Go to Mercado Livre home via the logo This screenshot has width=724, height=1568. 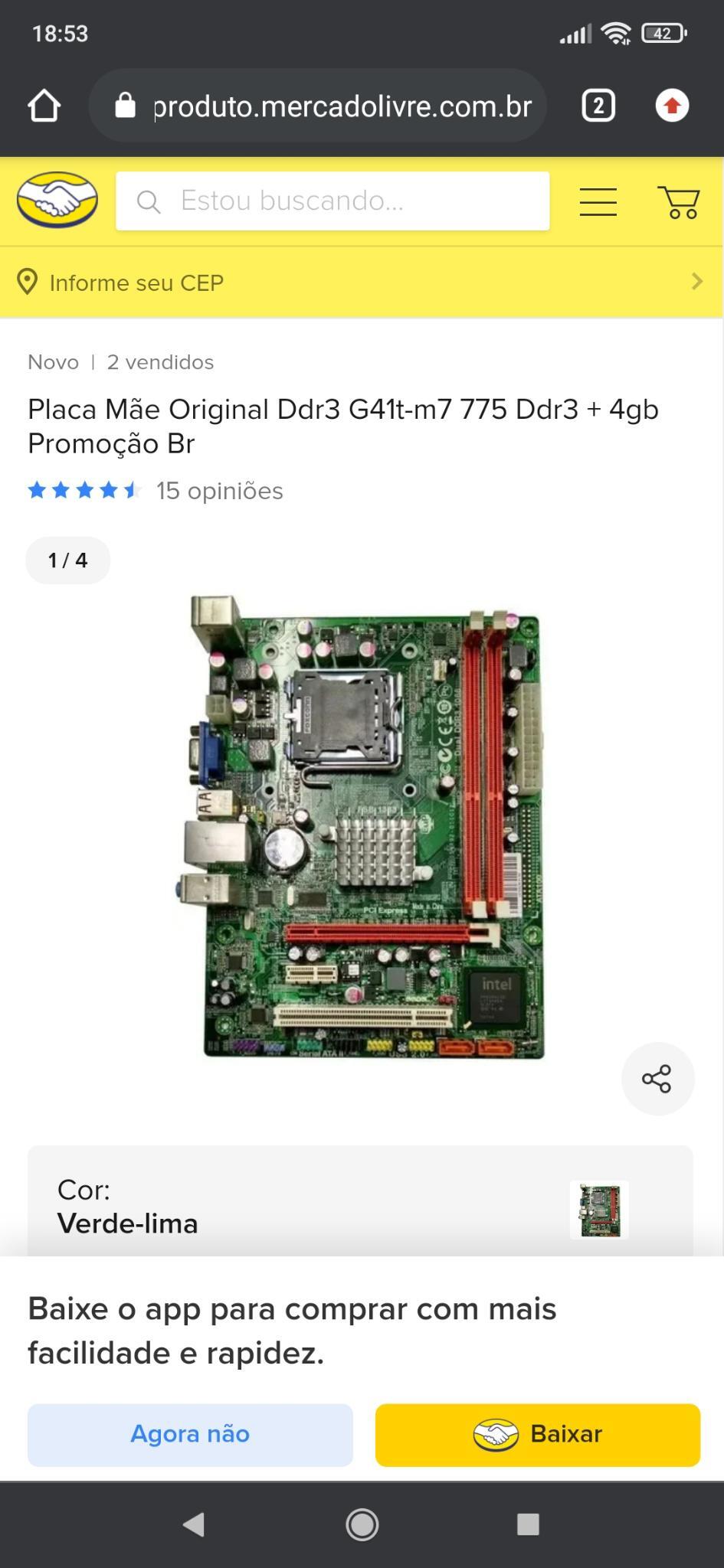[57, 201]
